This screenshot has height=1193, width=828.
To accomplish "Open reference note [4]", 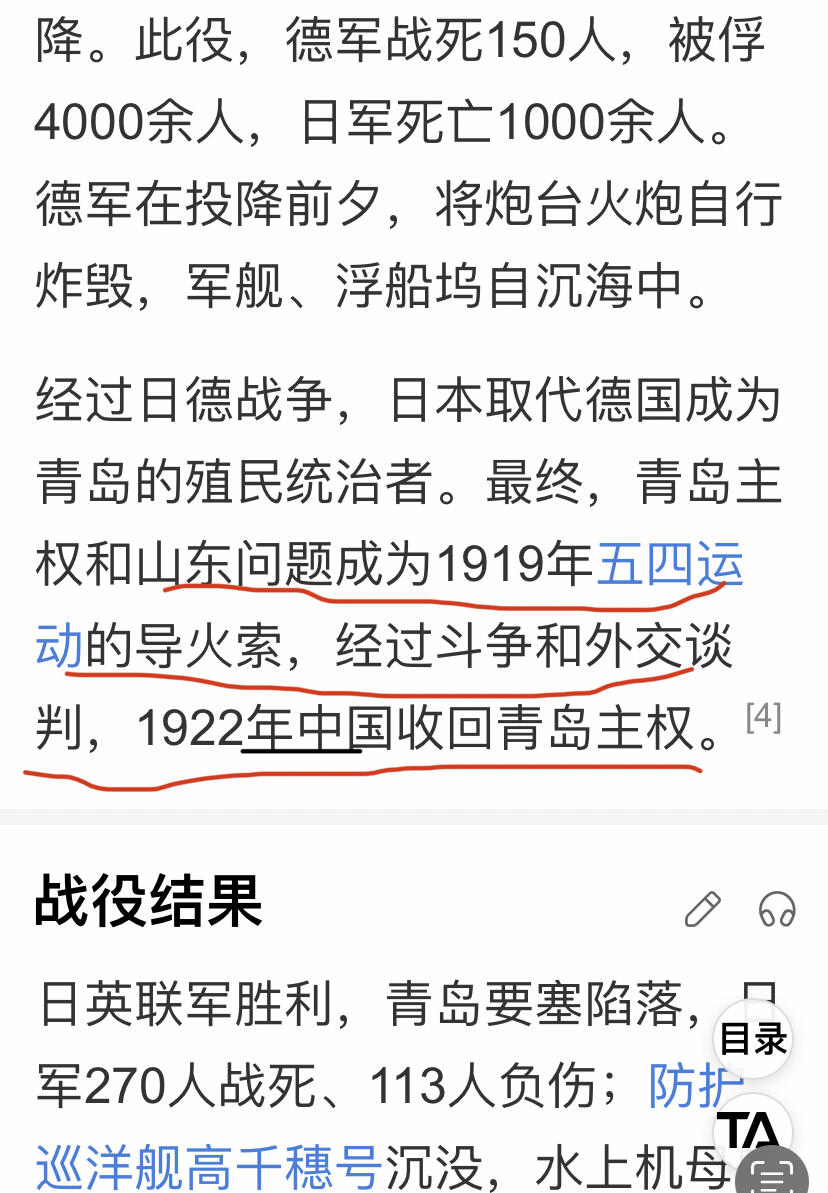I will [763, 716].
